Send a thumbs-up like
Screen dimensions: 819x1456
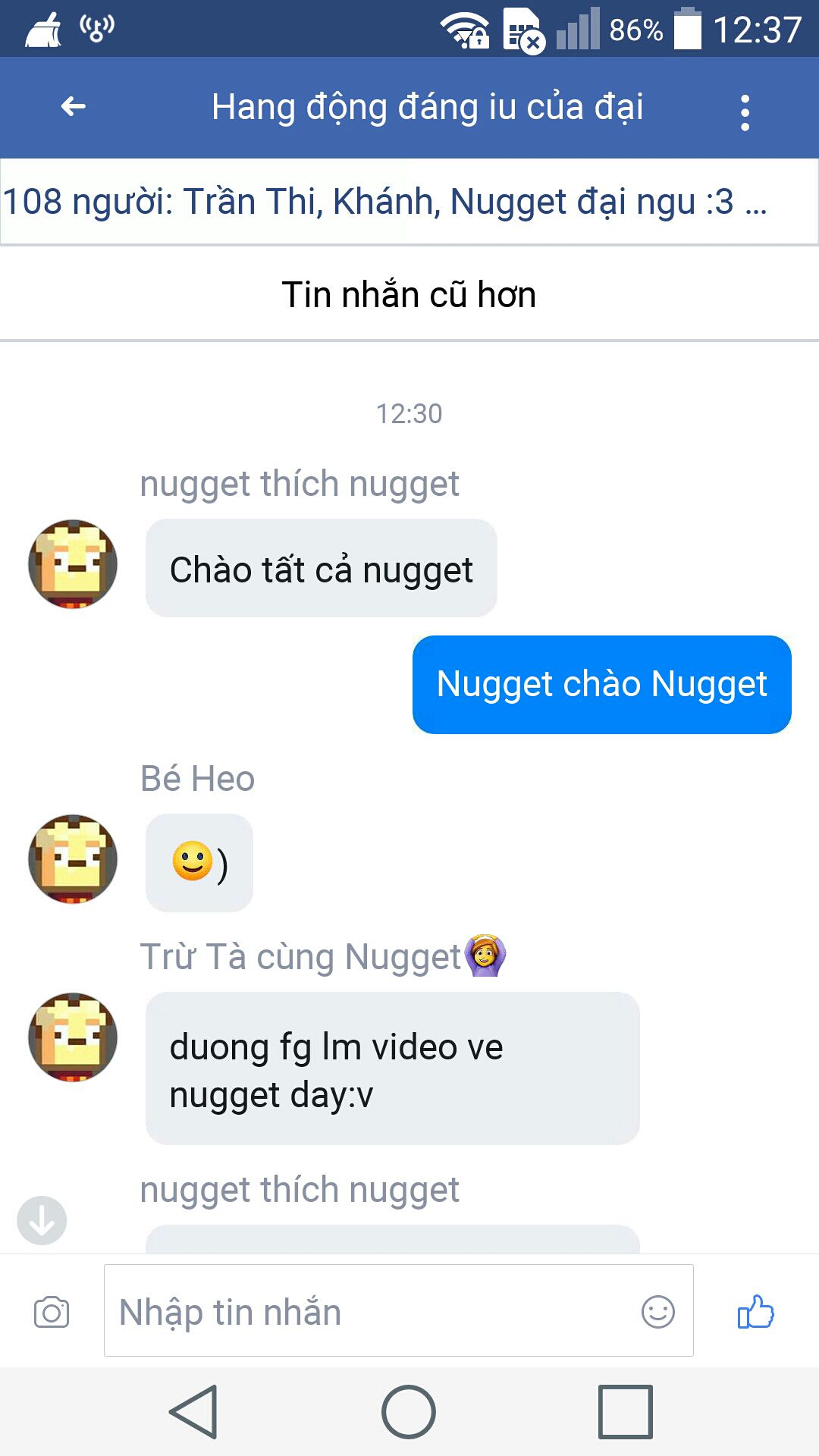[755, 1311]
